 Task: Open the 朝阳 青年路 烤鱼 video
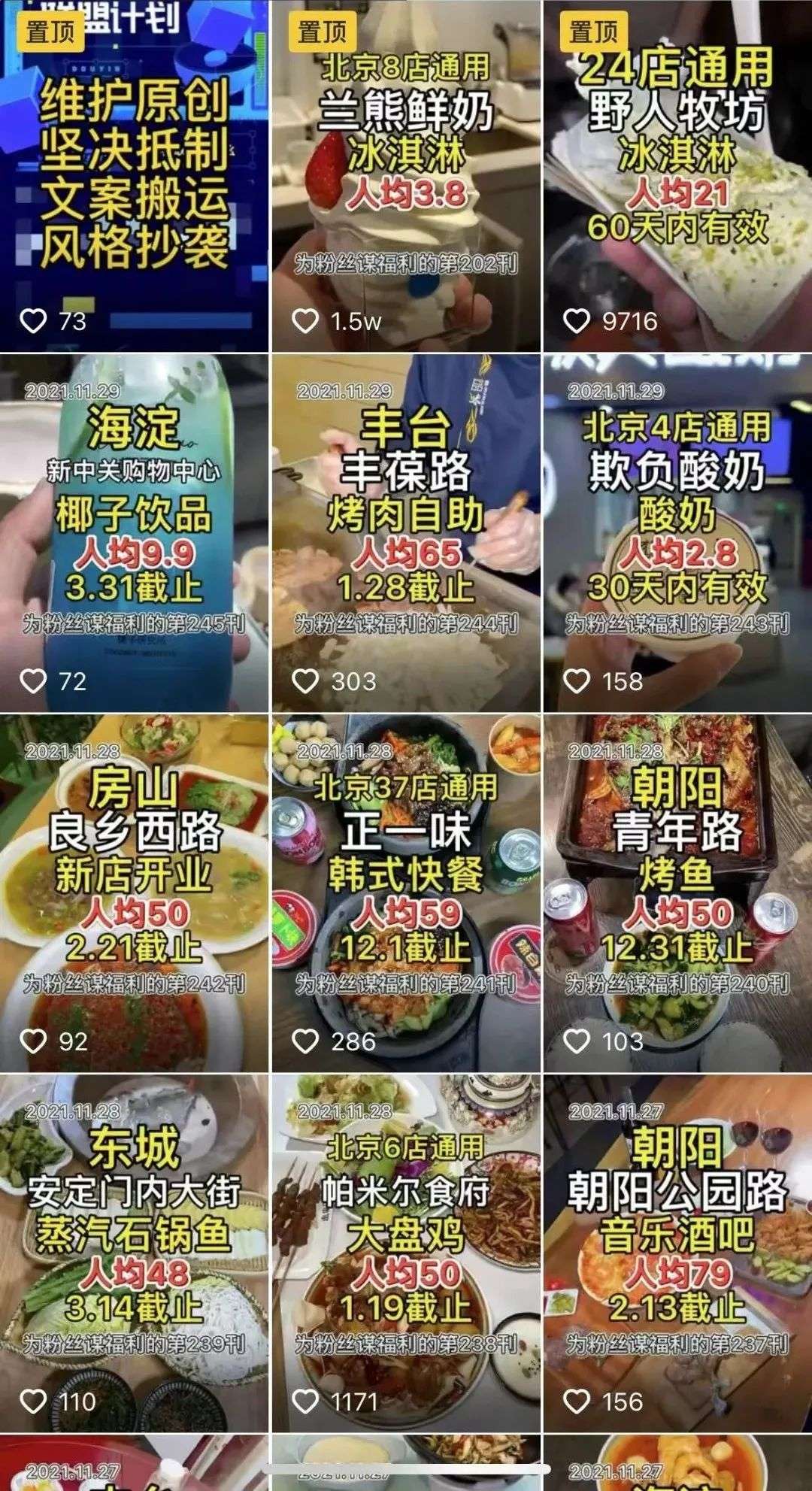coord(677,892)
